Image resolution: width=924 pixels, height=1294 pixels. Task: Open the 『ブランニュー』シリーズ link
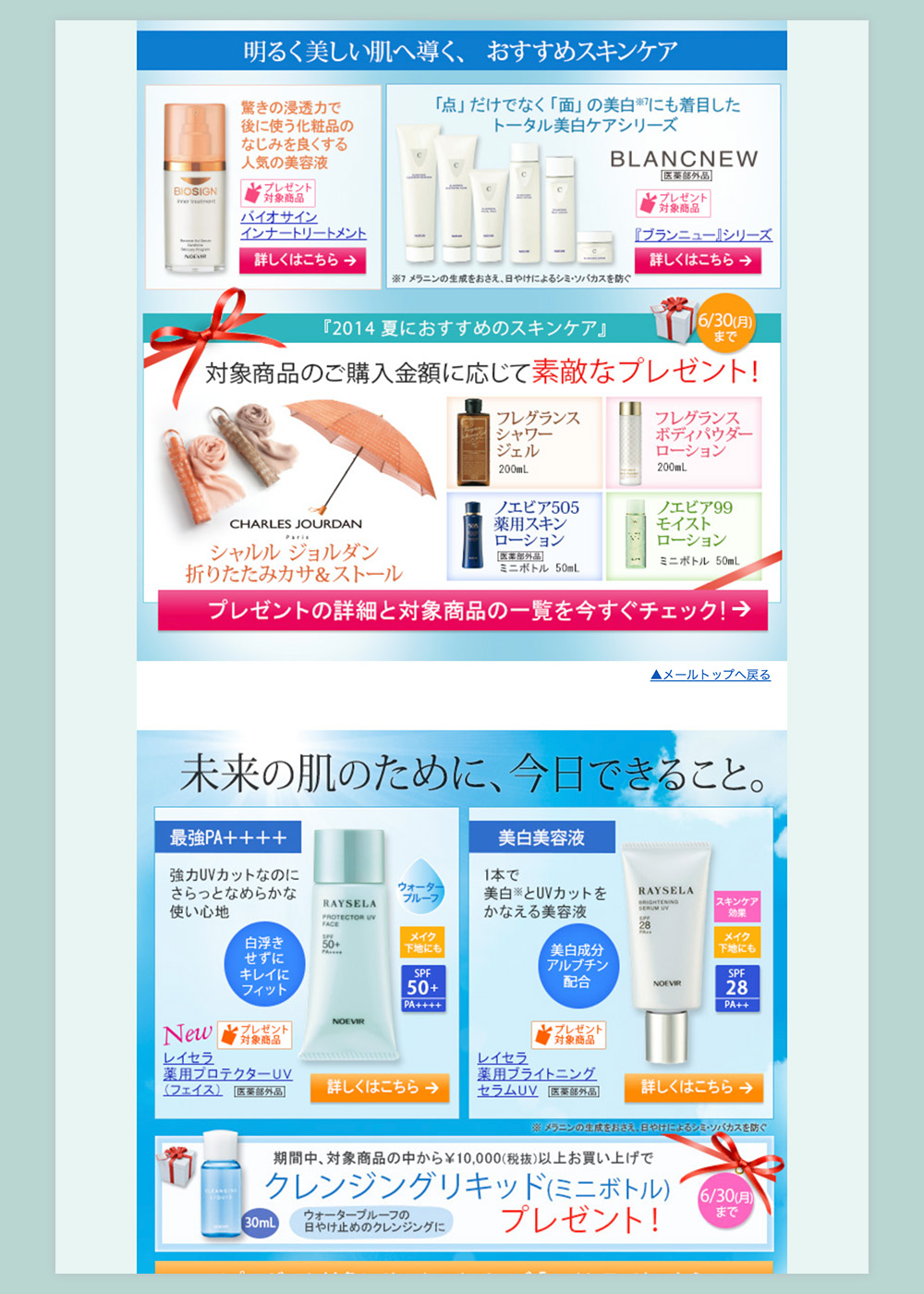[703, 235]
